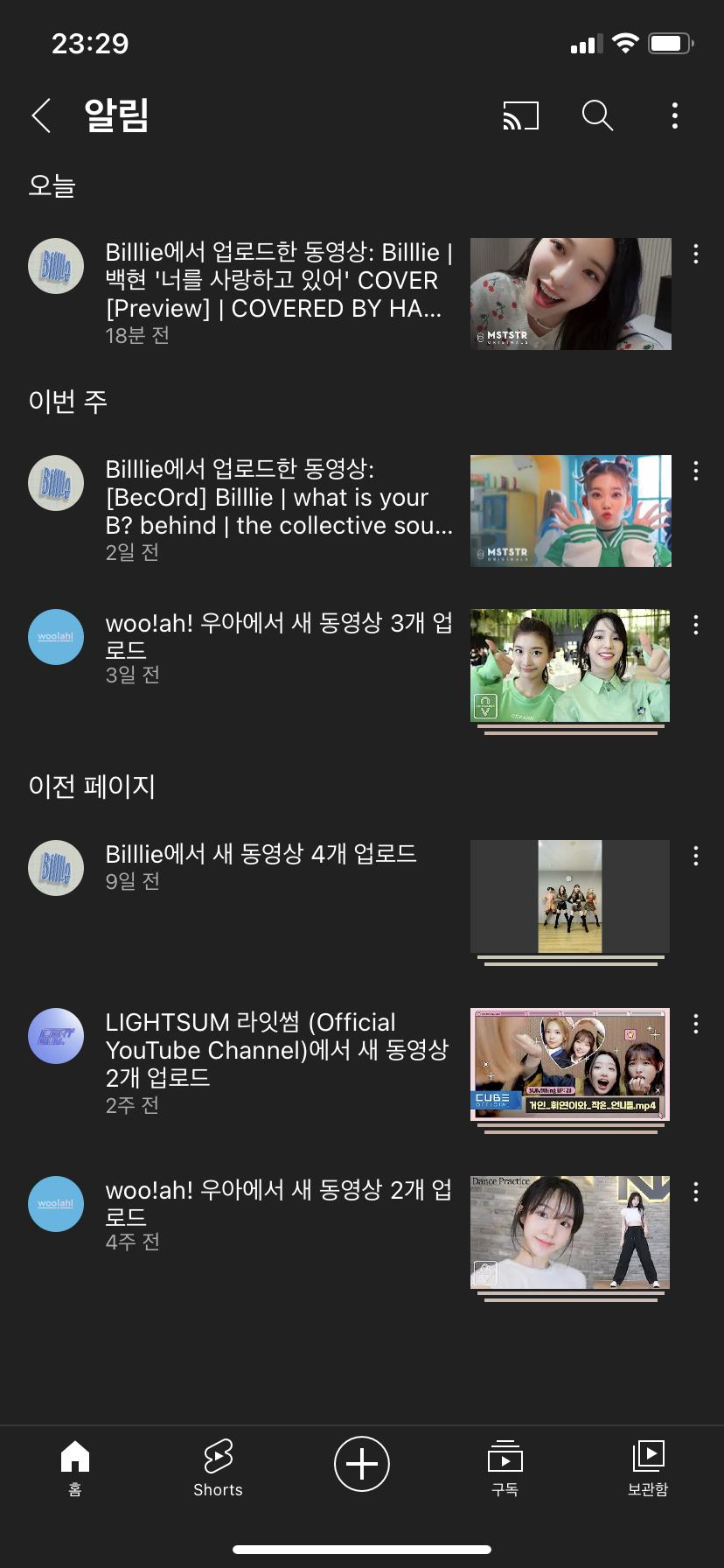Open the top bar overflow menu
The width and height of the screenshot is (724, 1568).
tap(674, 115)
